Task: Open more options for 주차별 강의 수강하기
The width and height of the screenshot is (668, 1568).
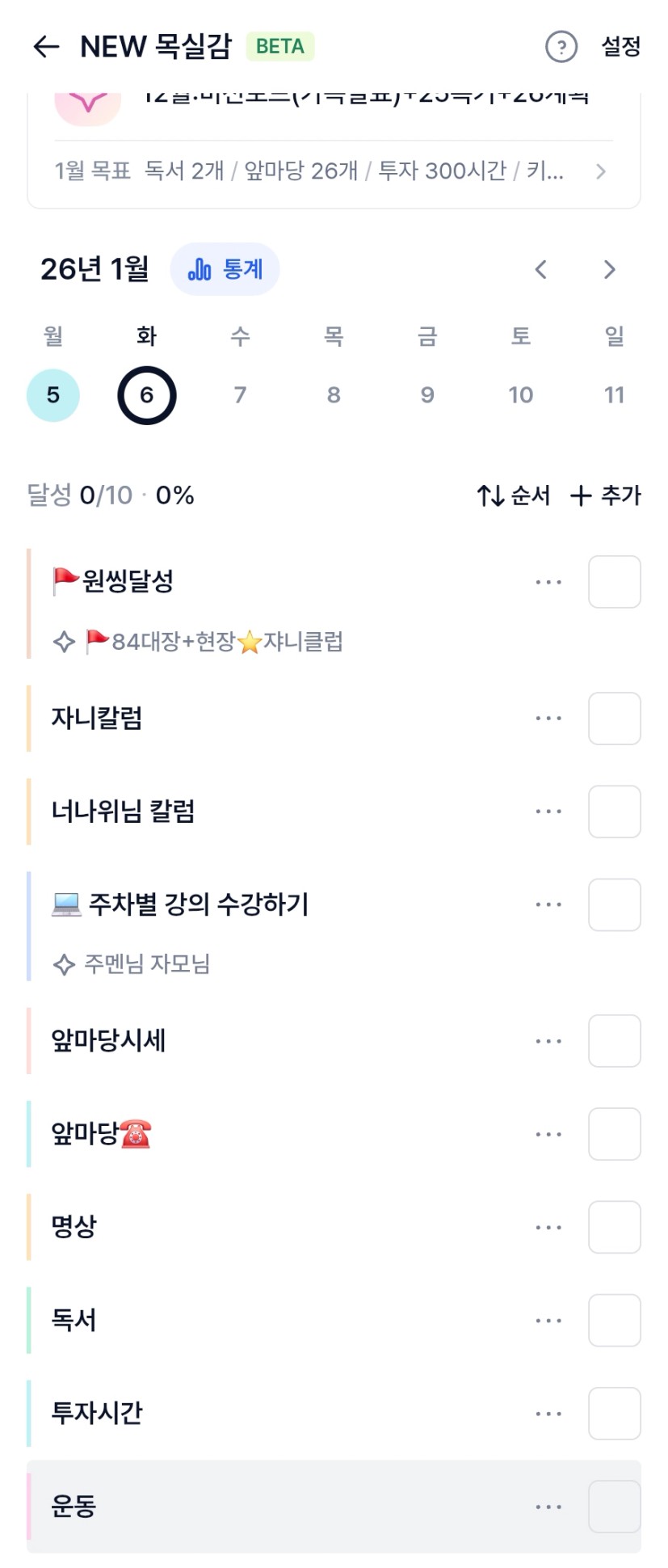Action: coord(548,905)
